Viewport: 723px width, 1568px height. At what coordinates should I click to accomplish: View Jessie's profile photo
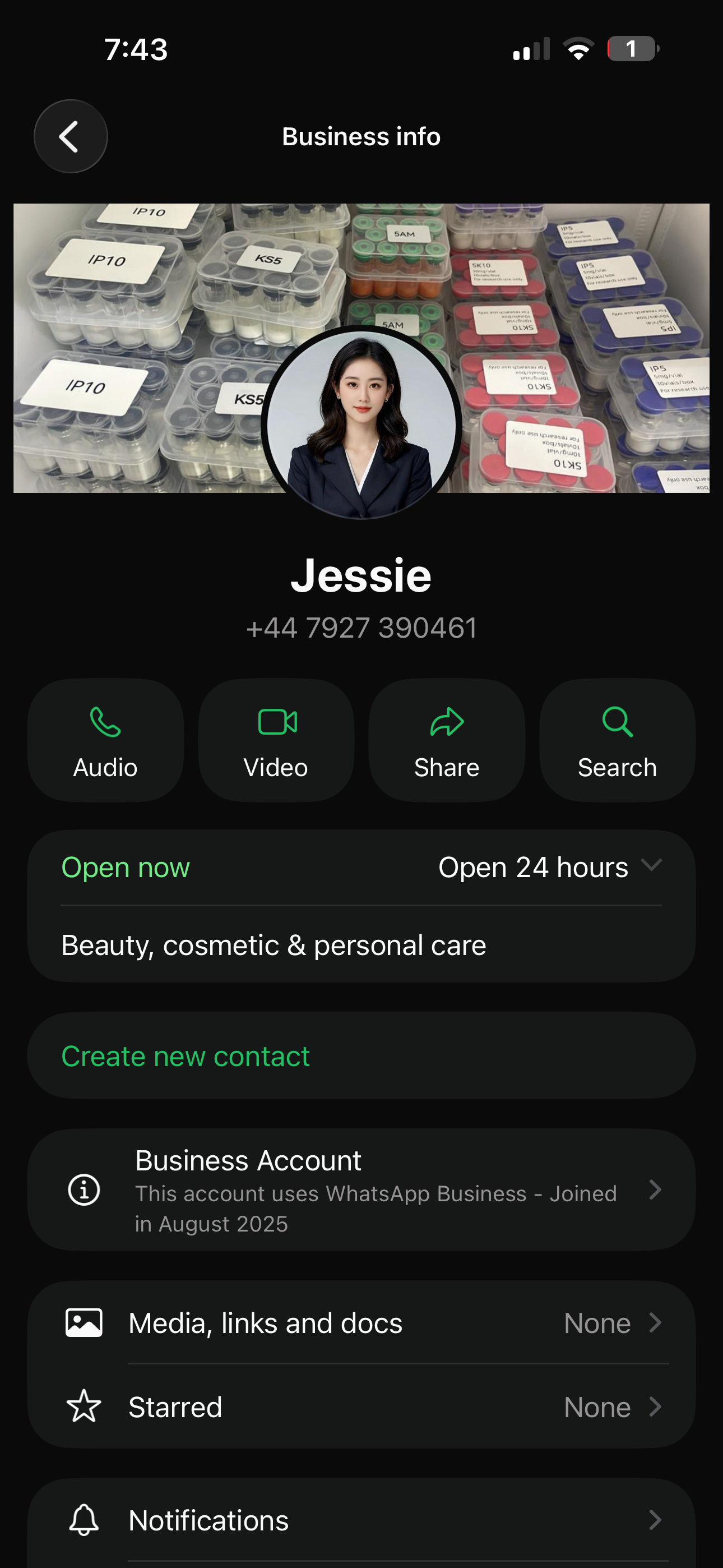pos(361,422)
